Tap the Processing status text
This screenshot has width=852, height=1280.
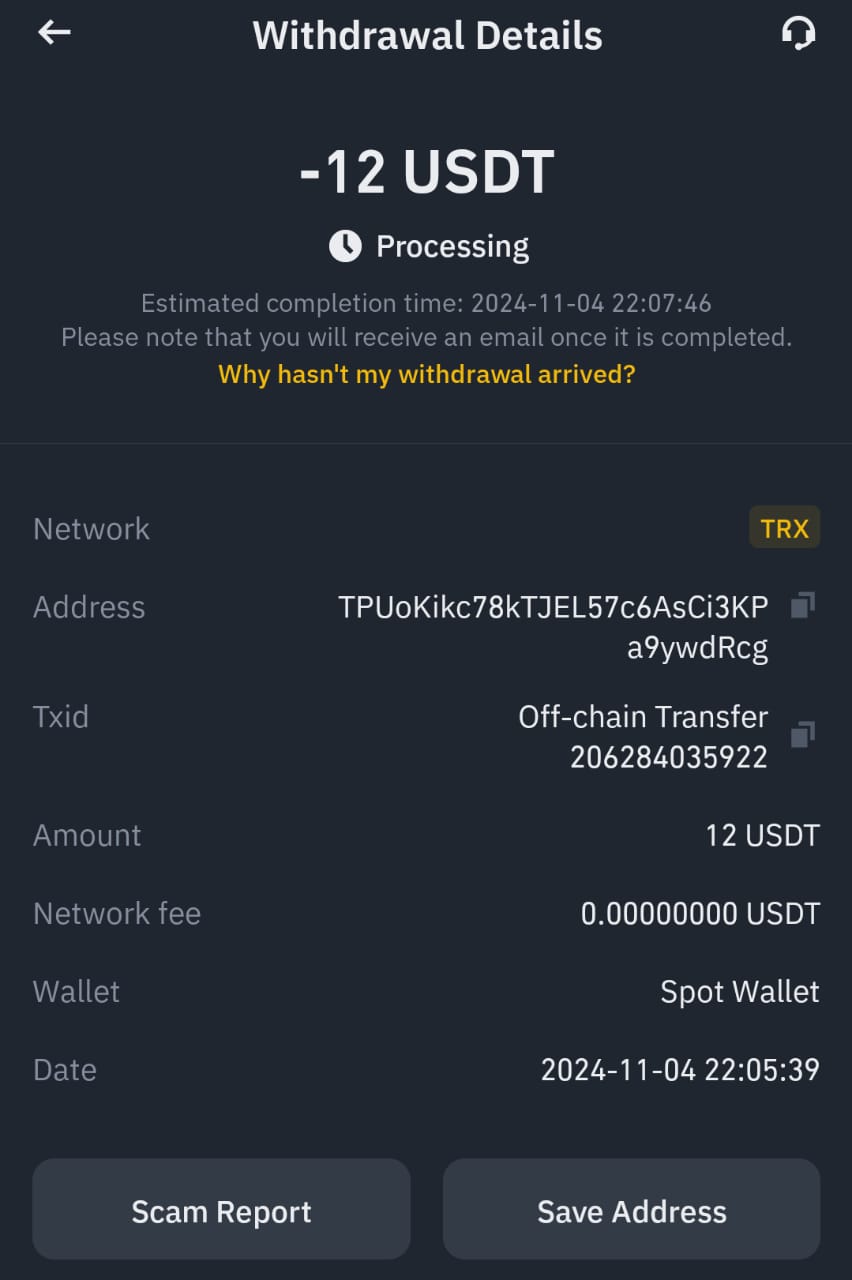(x=452, y=245)
